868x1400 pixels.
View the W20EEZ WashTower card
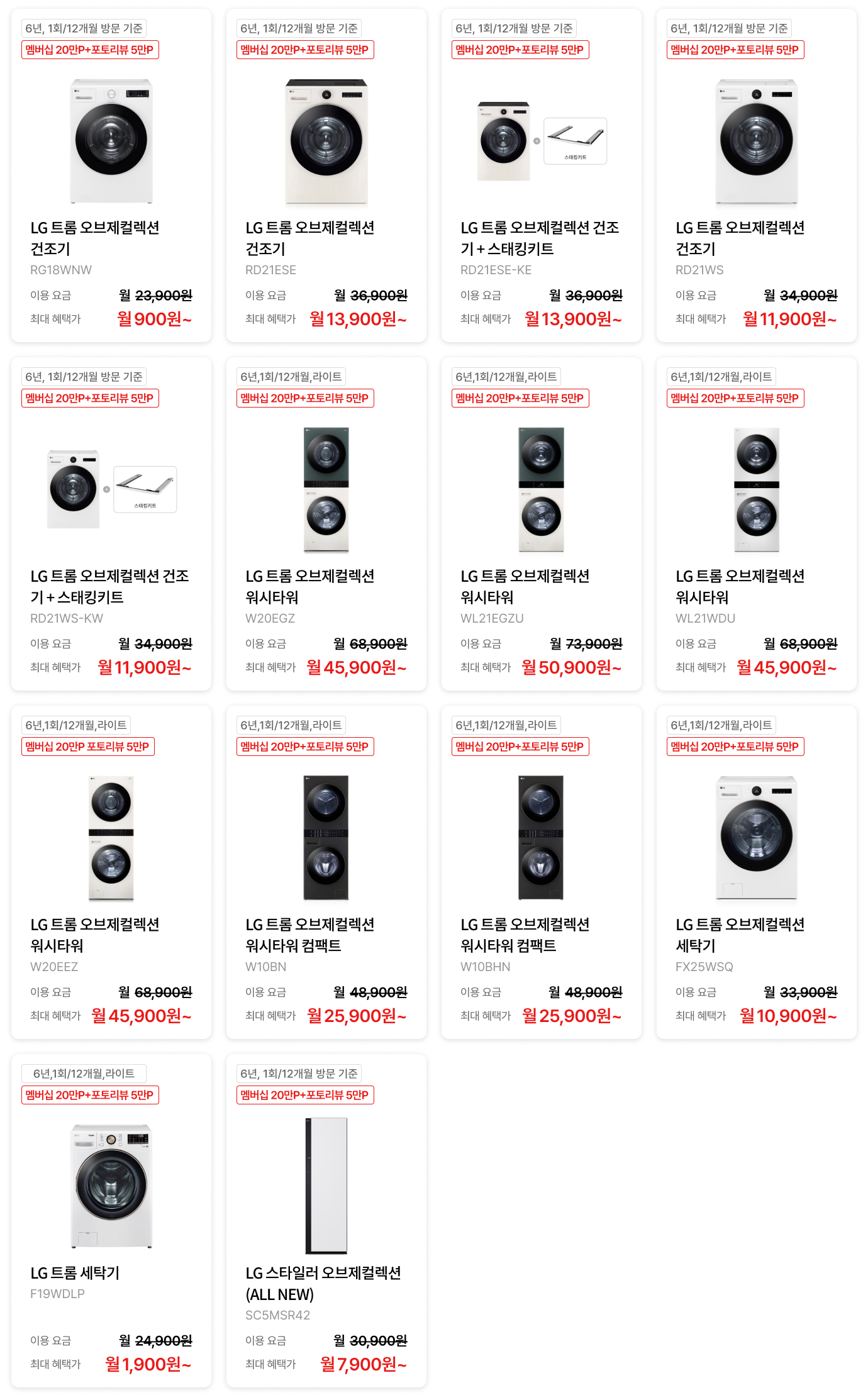pos(111,872)
